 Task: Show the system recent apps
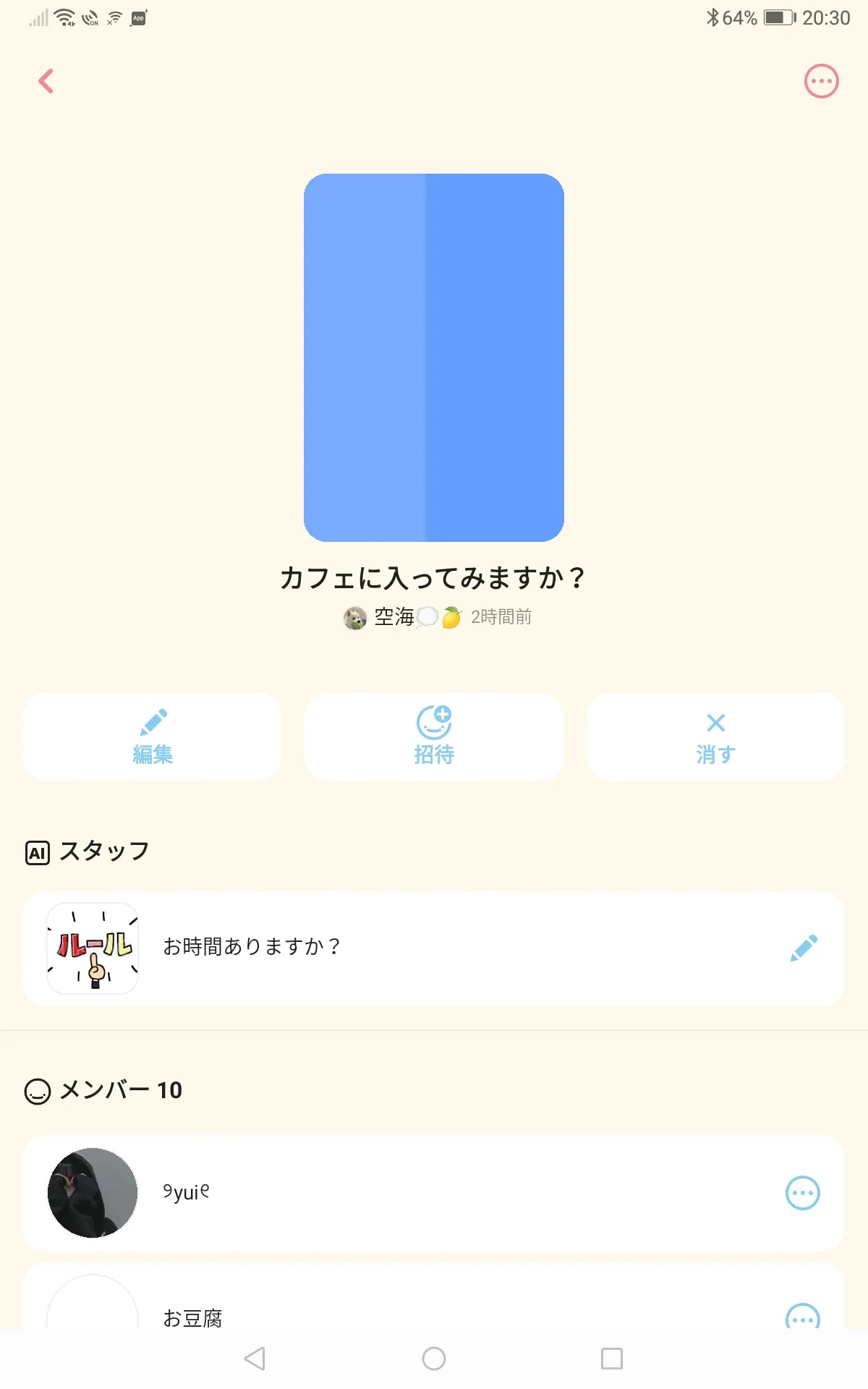pos(612,1359)
